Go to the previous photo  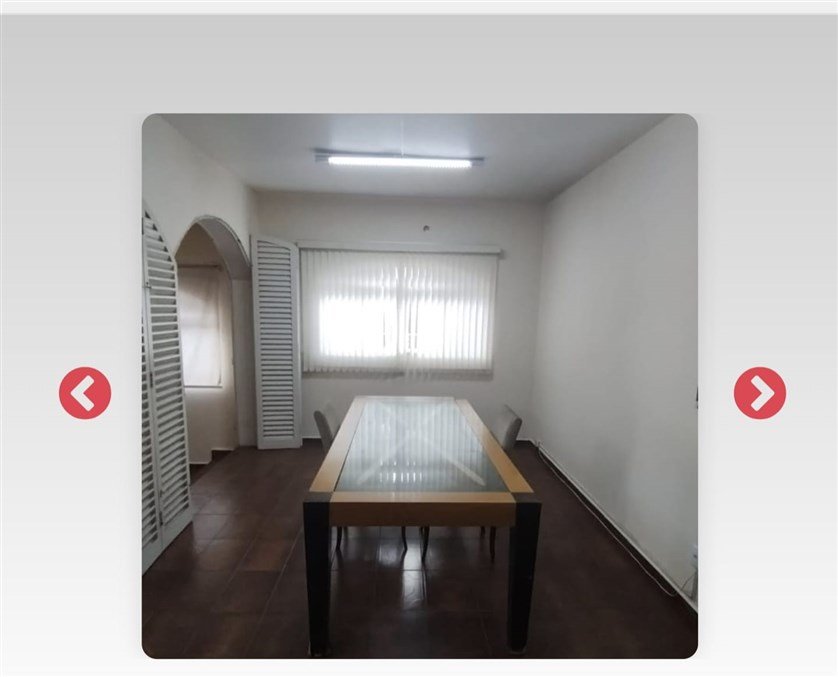click(85, 393)
